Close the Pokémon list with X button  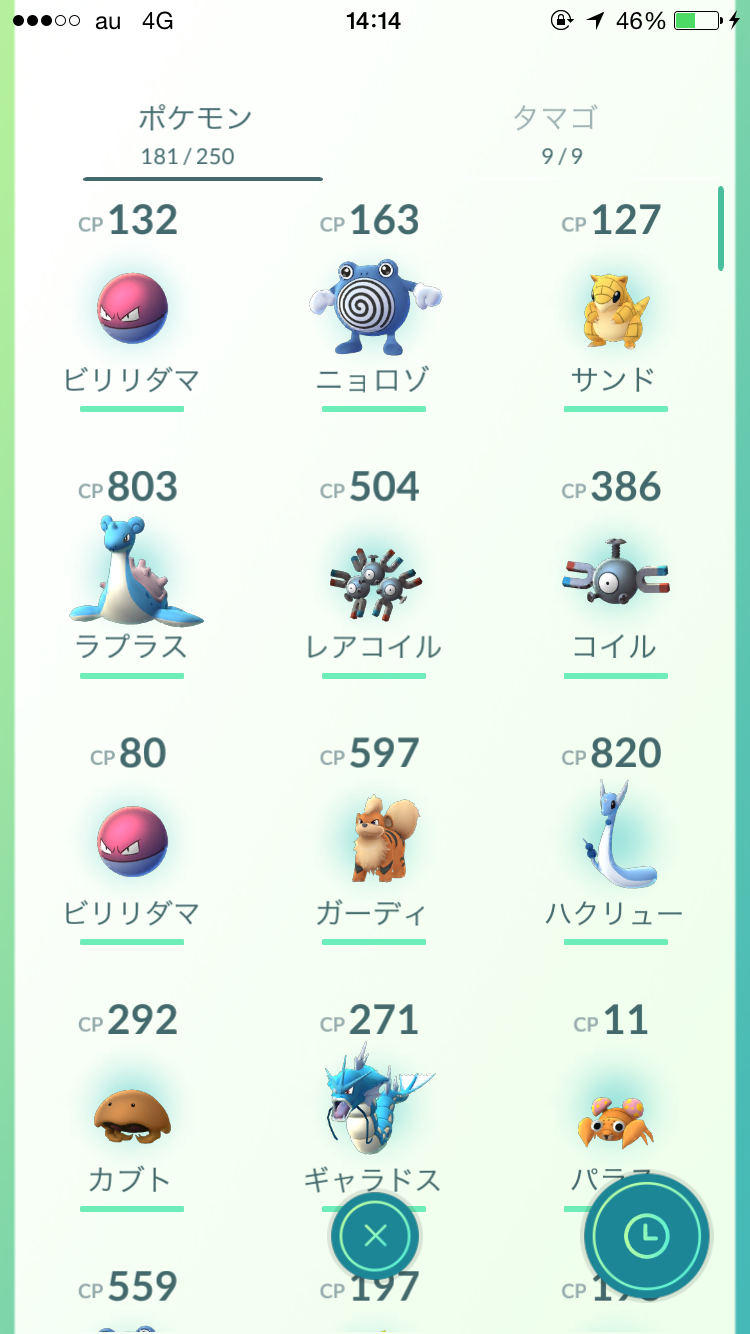pos(373,1236)
